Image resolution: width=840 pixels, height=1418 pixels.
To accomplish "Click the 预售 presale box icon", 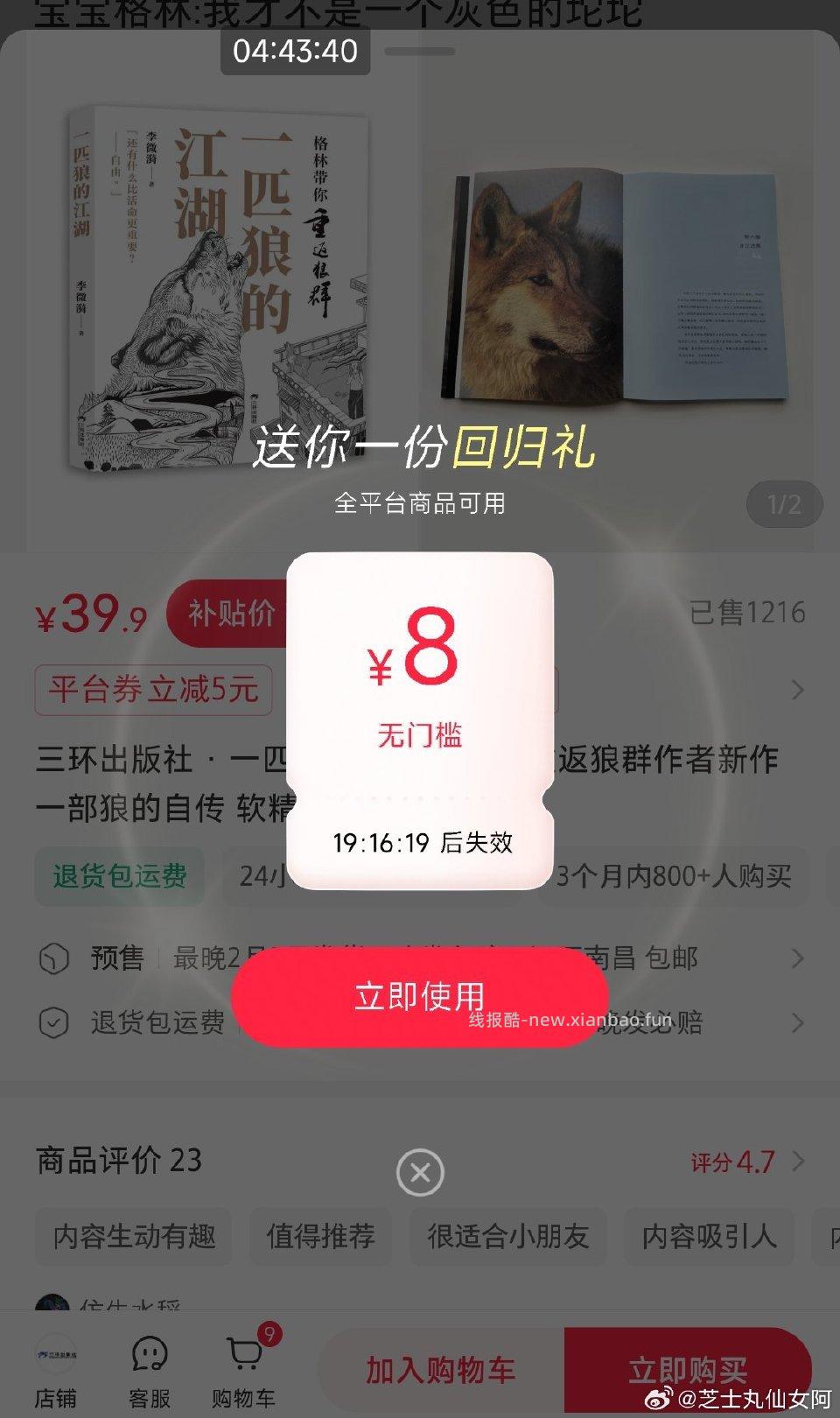I will [x=55, y=958].
